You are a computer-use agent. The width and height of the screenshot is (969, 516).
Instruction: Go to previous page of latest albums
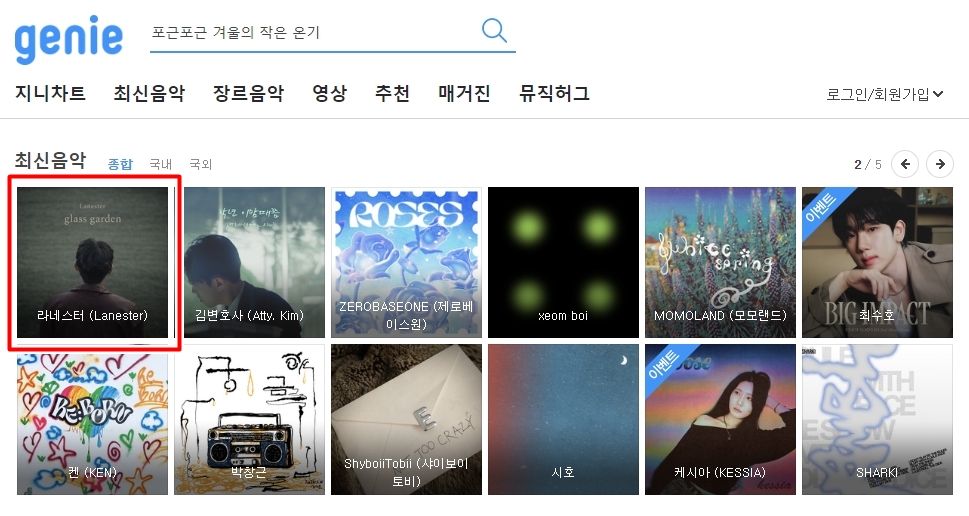tap(905, 164)
